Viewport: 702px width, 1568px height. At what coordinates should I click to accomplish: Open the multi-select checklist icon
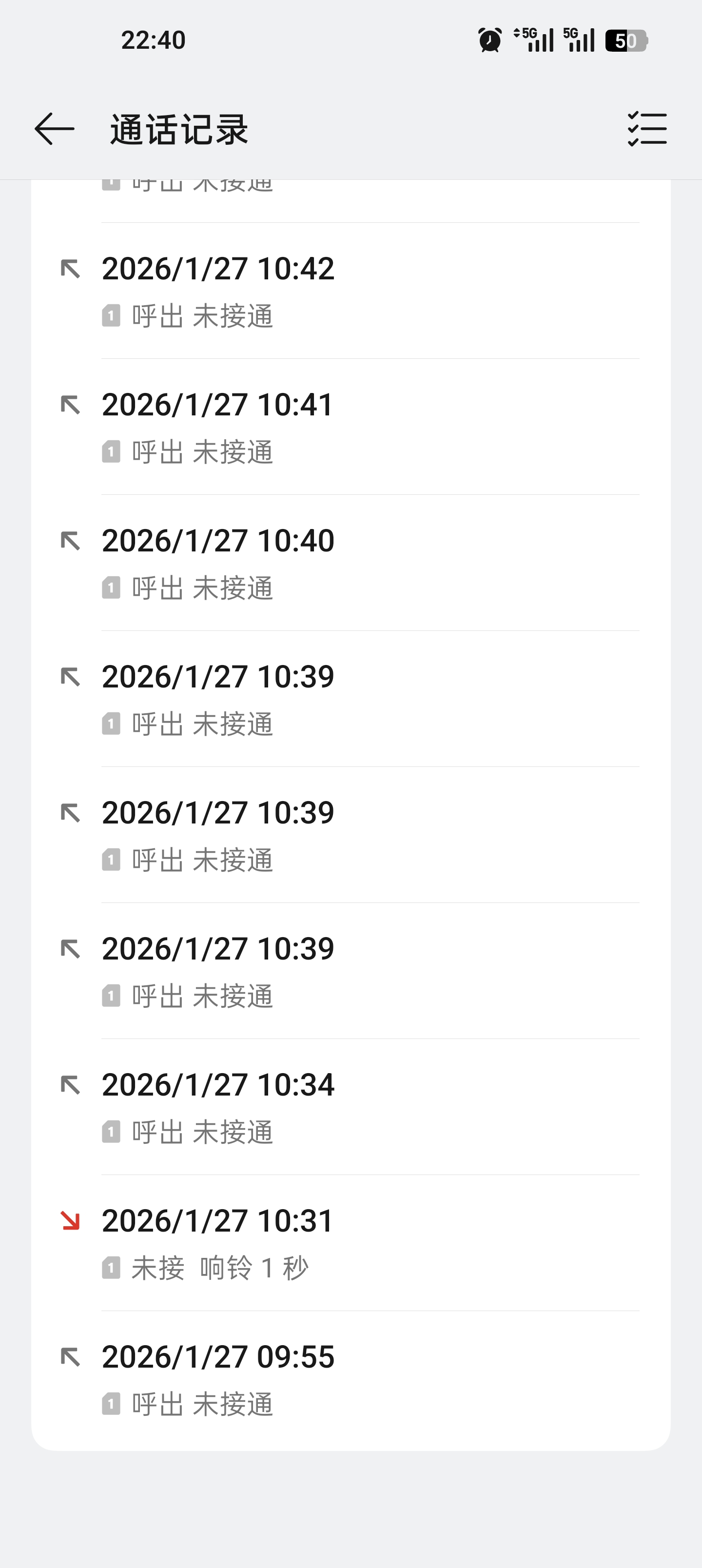647,129
